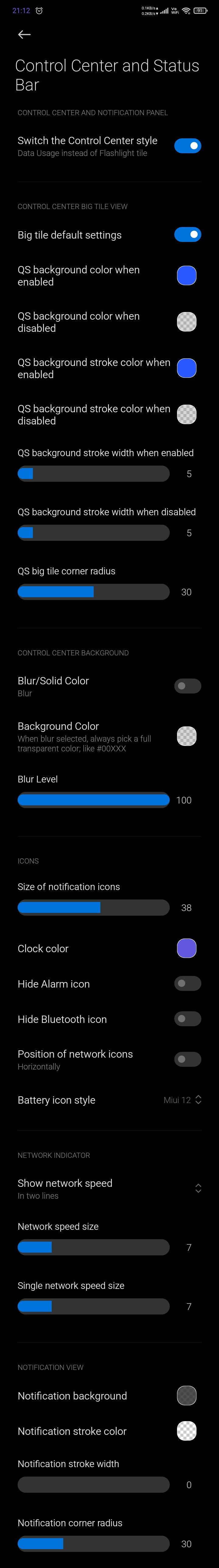
Task: Toggle the Blur/Solid Color switch
Action: pos(187,686)
